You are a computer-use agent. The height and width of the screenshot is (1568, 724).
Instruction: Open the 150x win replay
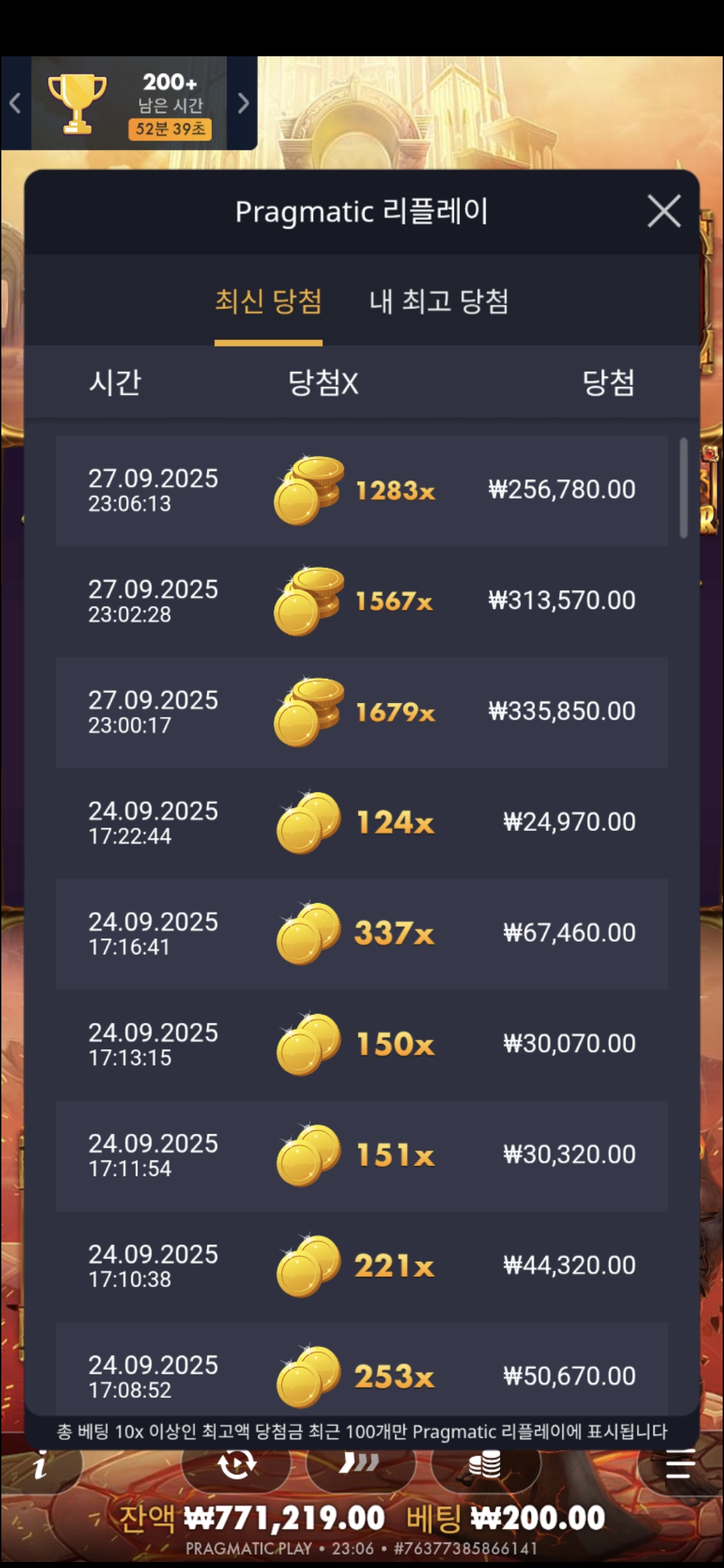[x=362, y=1044]
